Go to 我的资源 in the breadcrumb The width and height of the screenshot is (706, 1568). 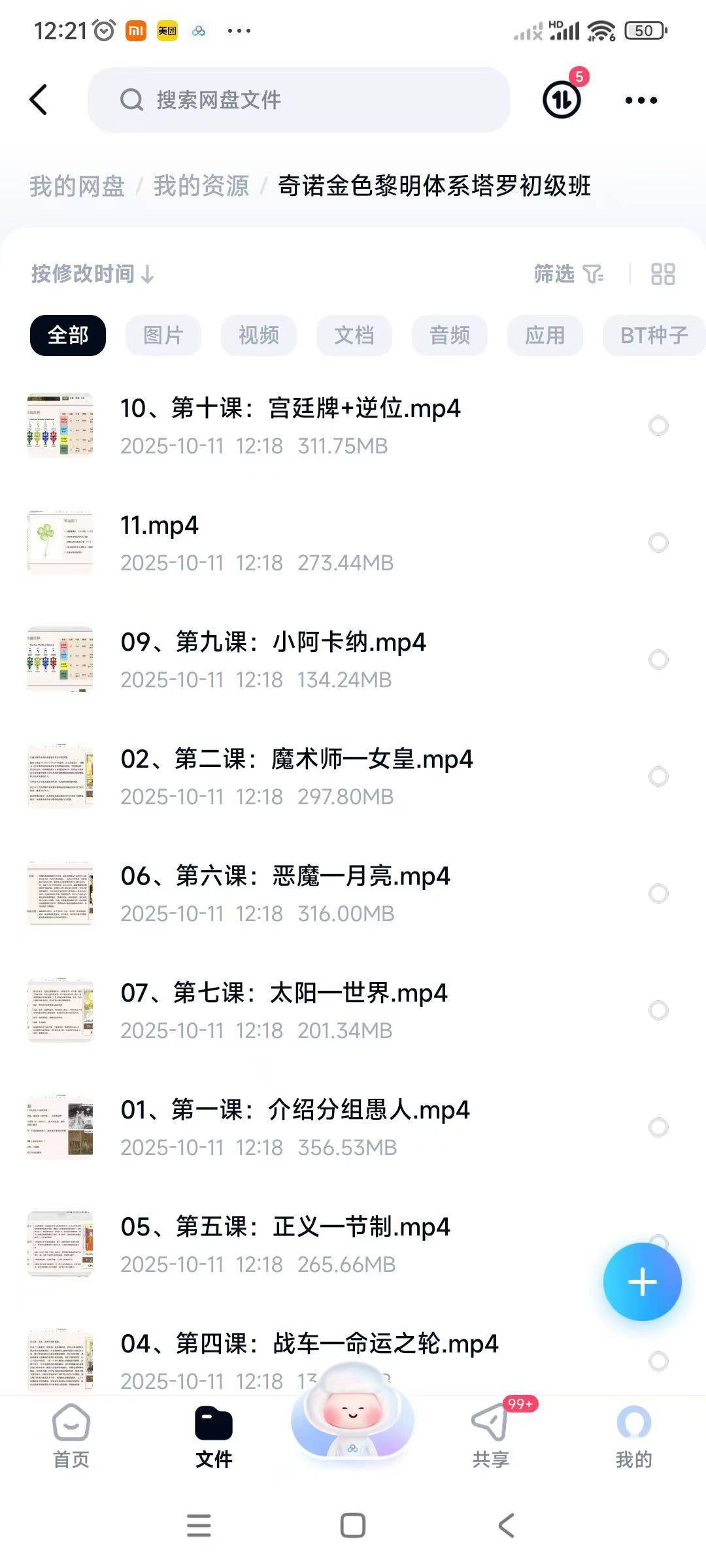click(201, 186)
